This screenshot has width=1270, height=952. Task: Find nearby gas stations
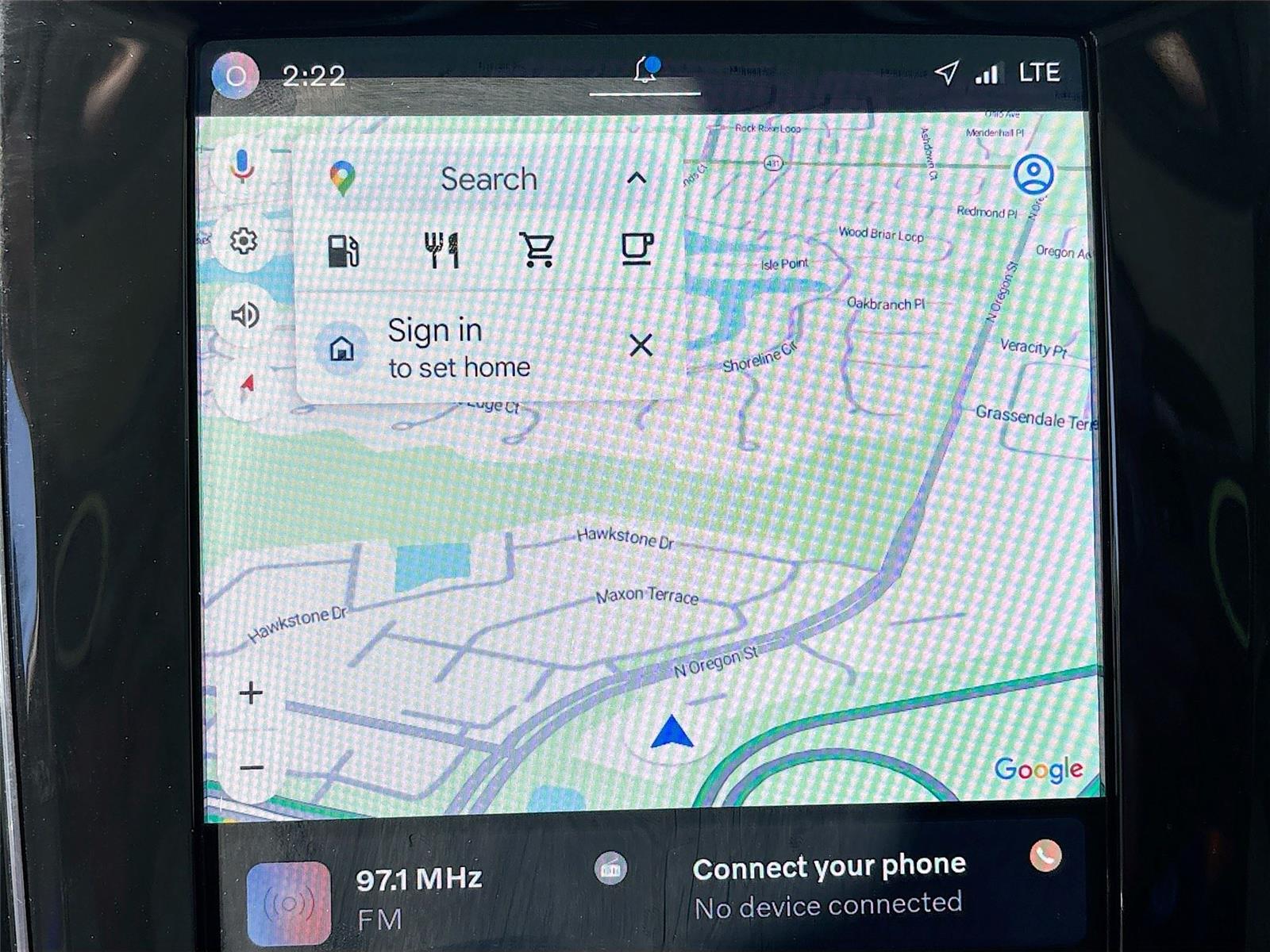click(343, 251)
